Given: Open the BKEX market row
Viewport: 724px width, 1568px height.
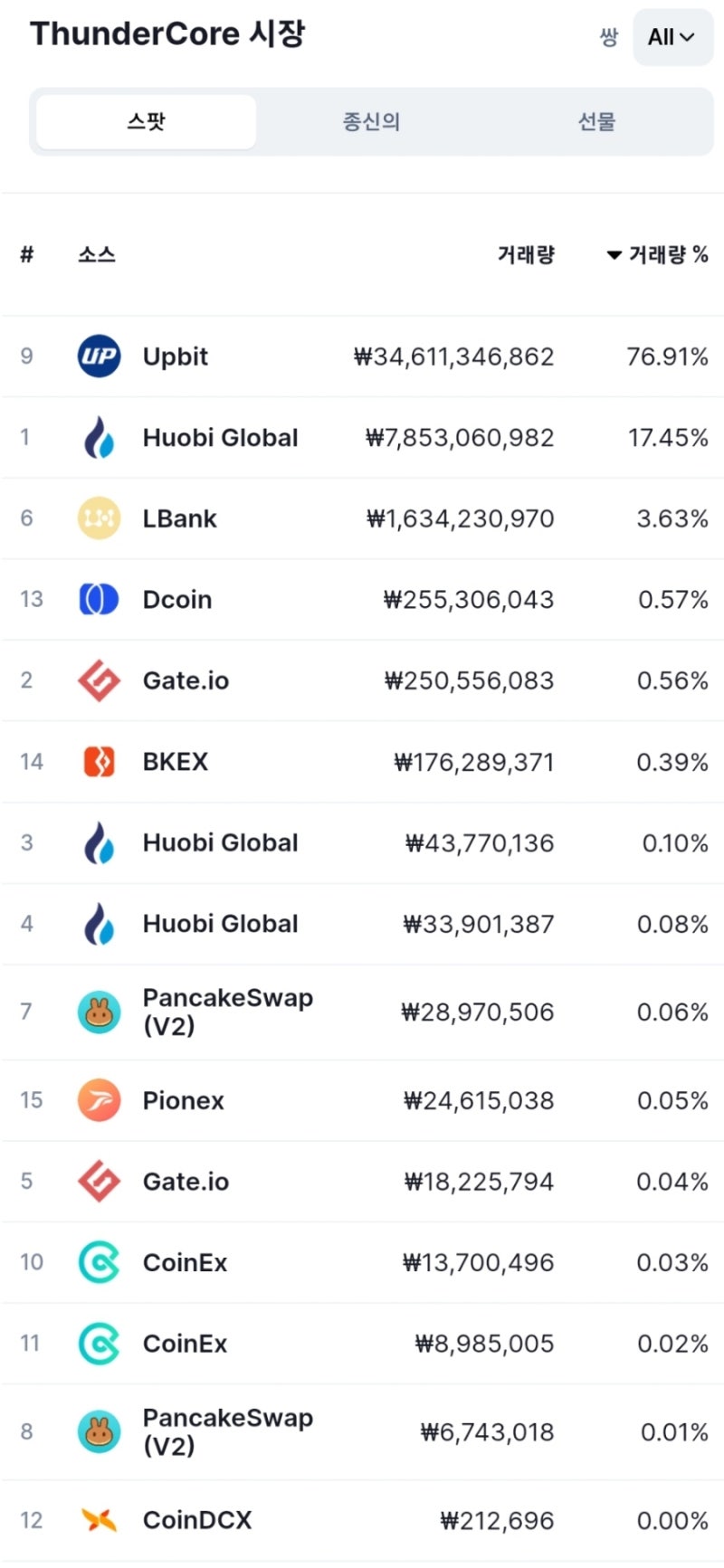Looking at the screenshot, I should [362, 762].
